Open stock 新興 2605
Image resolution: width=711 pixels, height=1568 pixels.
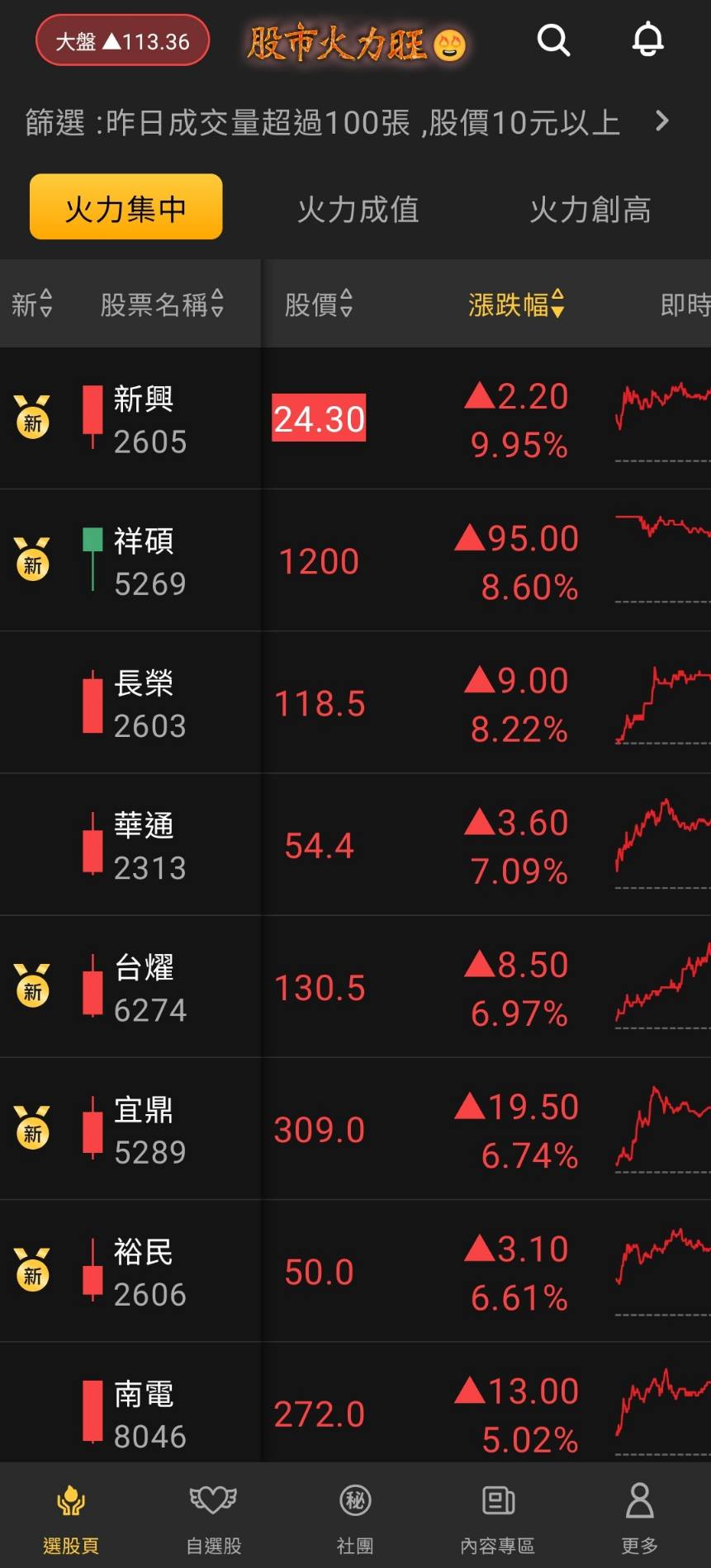coord(355,418)
